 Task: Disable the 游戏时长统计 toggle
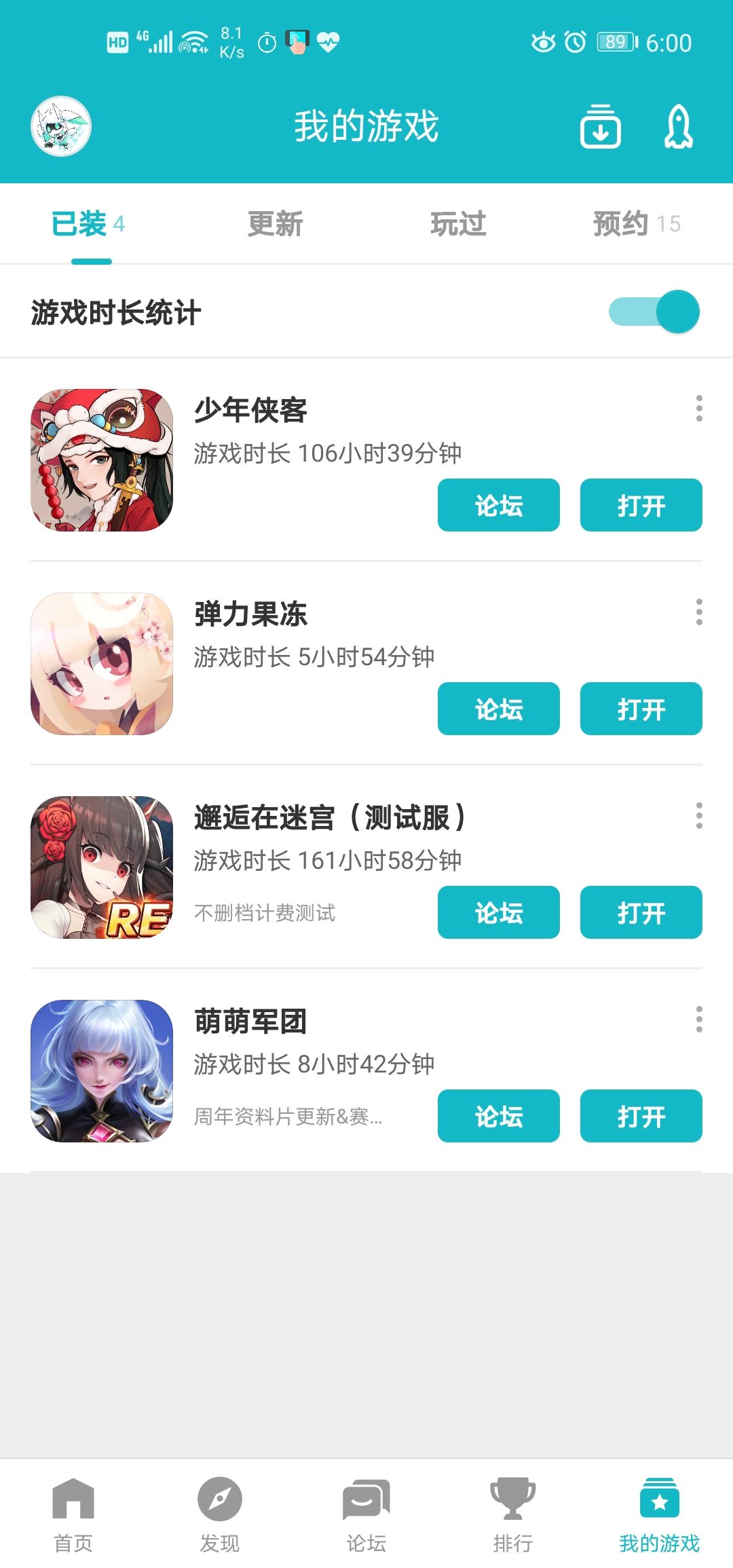(654, 310)
